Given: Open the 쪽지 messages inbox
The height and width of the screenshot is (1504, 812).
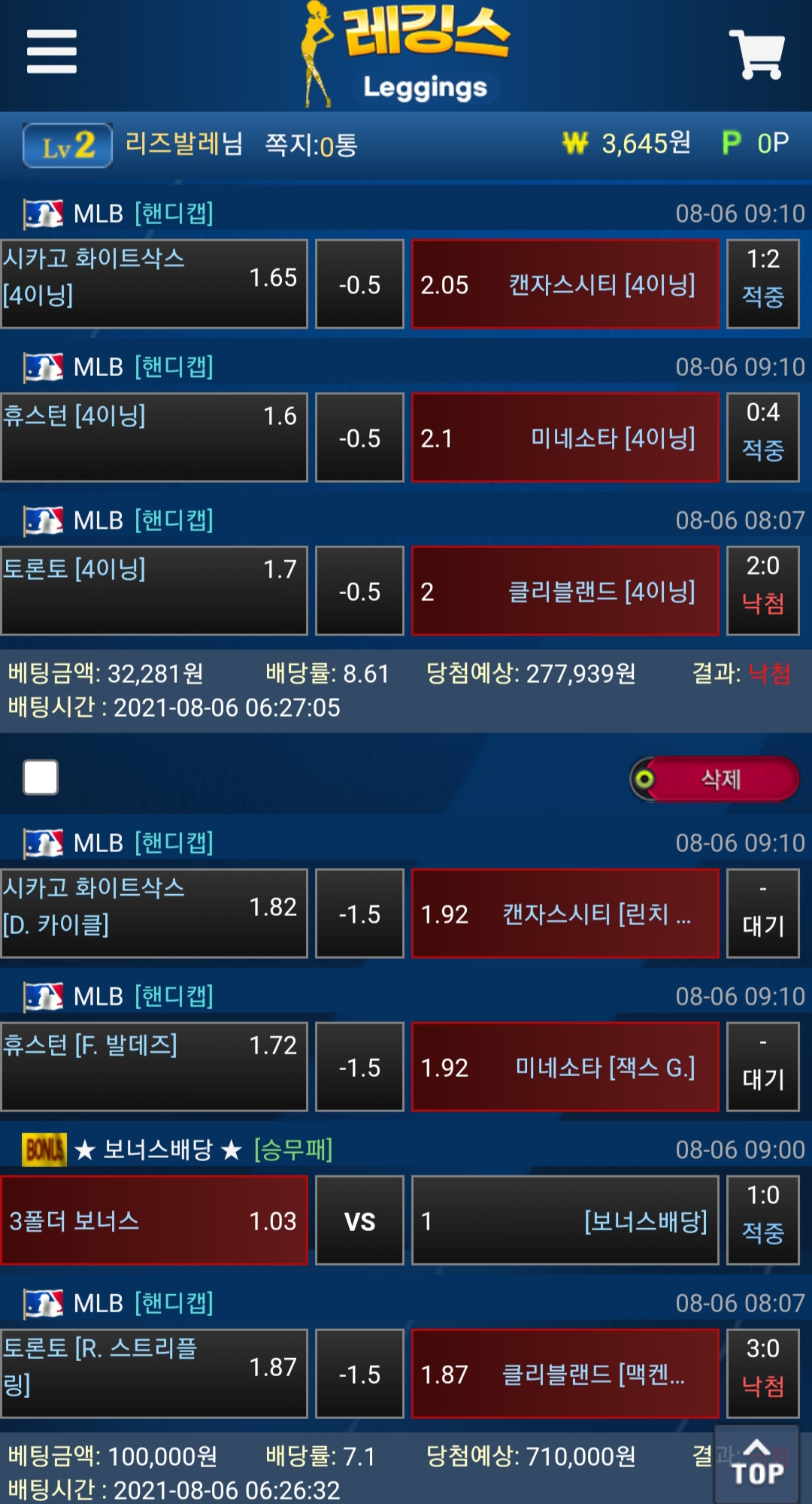Looking at the screenshot, I should pyautogui.click(x=311, y=144).
